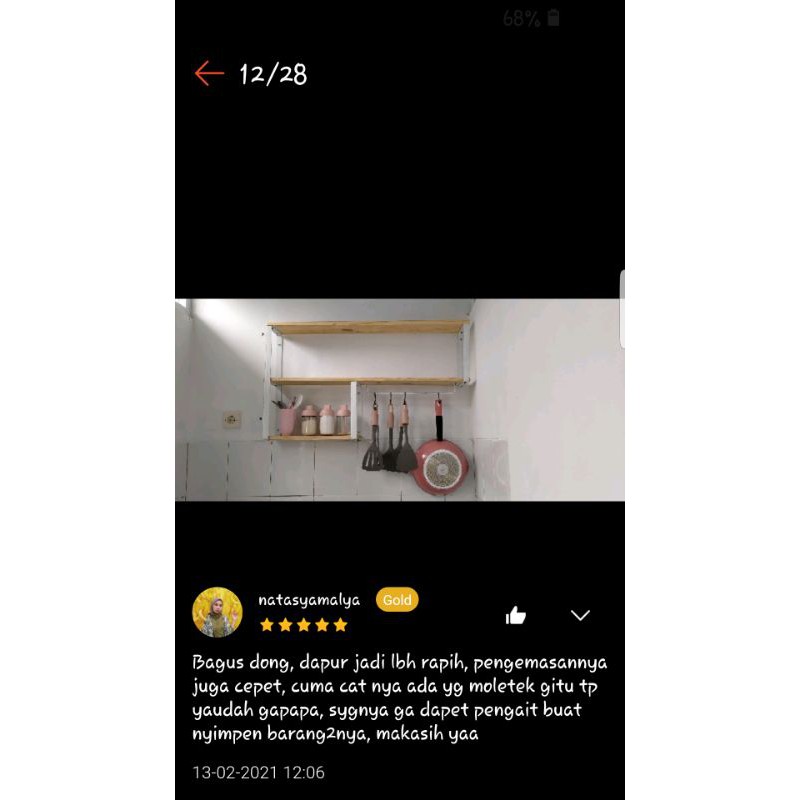Like natasyamalya's review with thumbs up
Image resolution: width=800 pixels, height=800 pixels.
click(516, 615)
